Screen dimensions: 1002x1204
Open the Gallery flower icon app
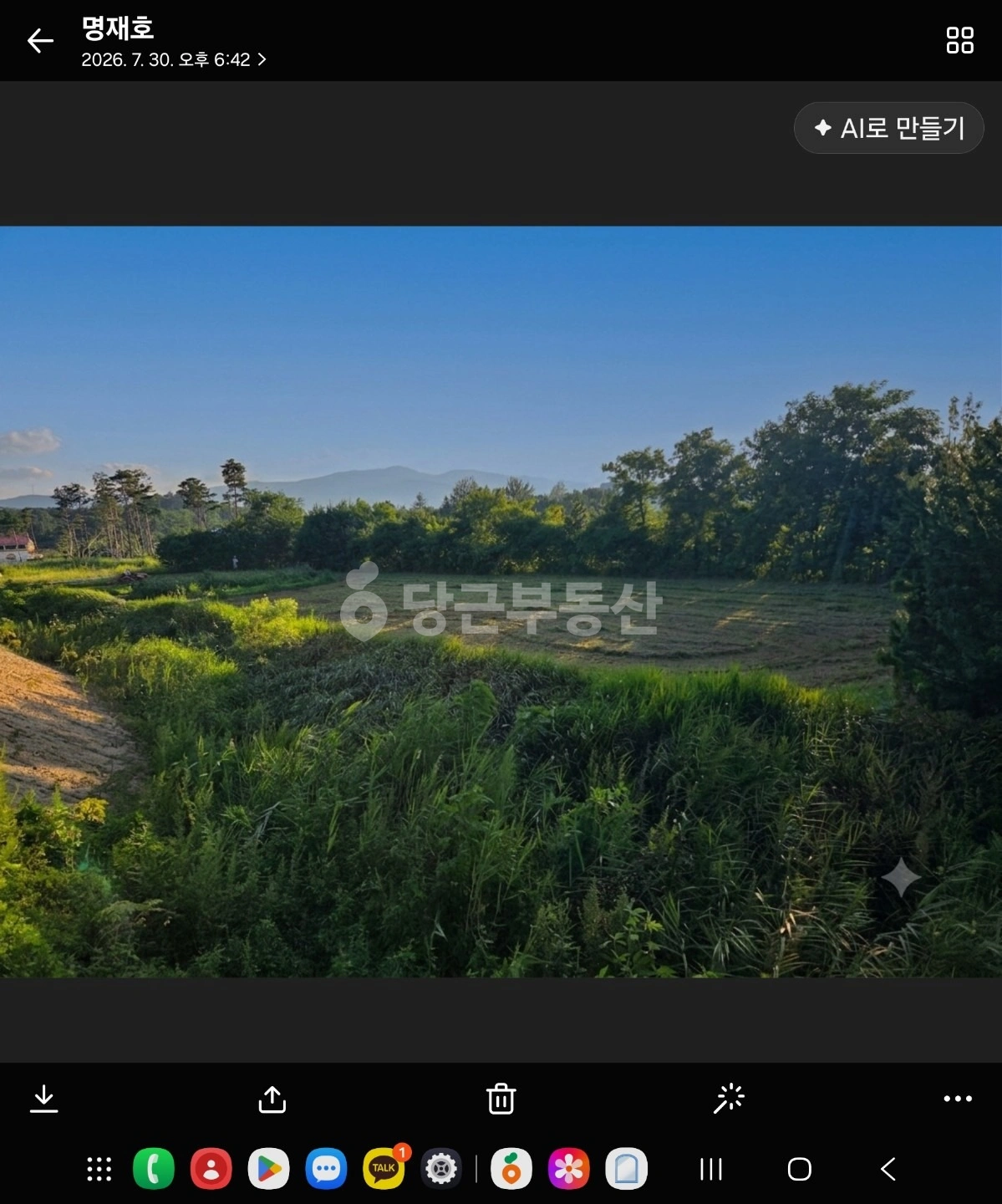pyautogui.click(x=569, y=1169)
